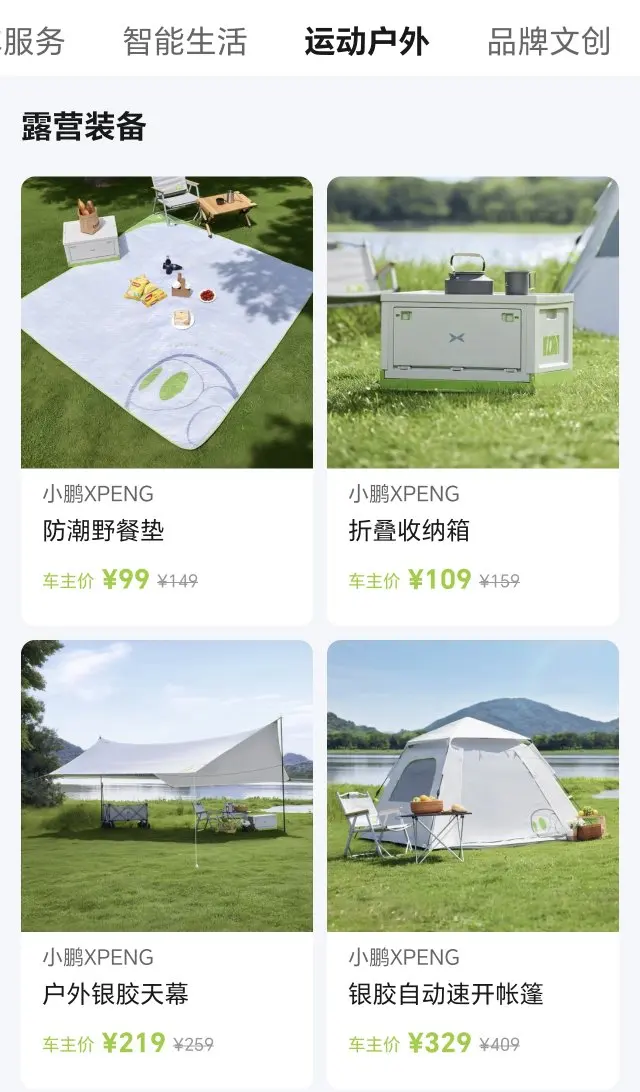Open the 品牌文创 tab

tap(548, 41)
